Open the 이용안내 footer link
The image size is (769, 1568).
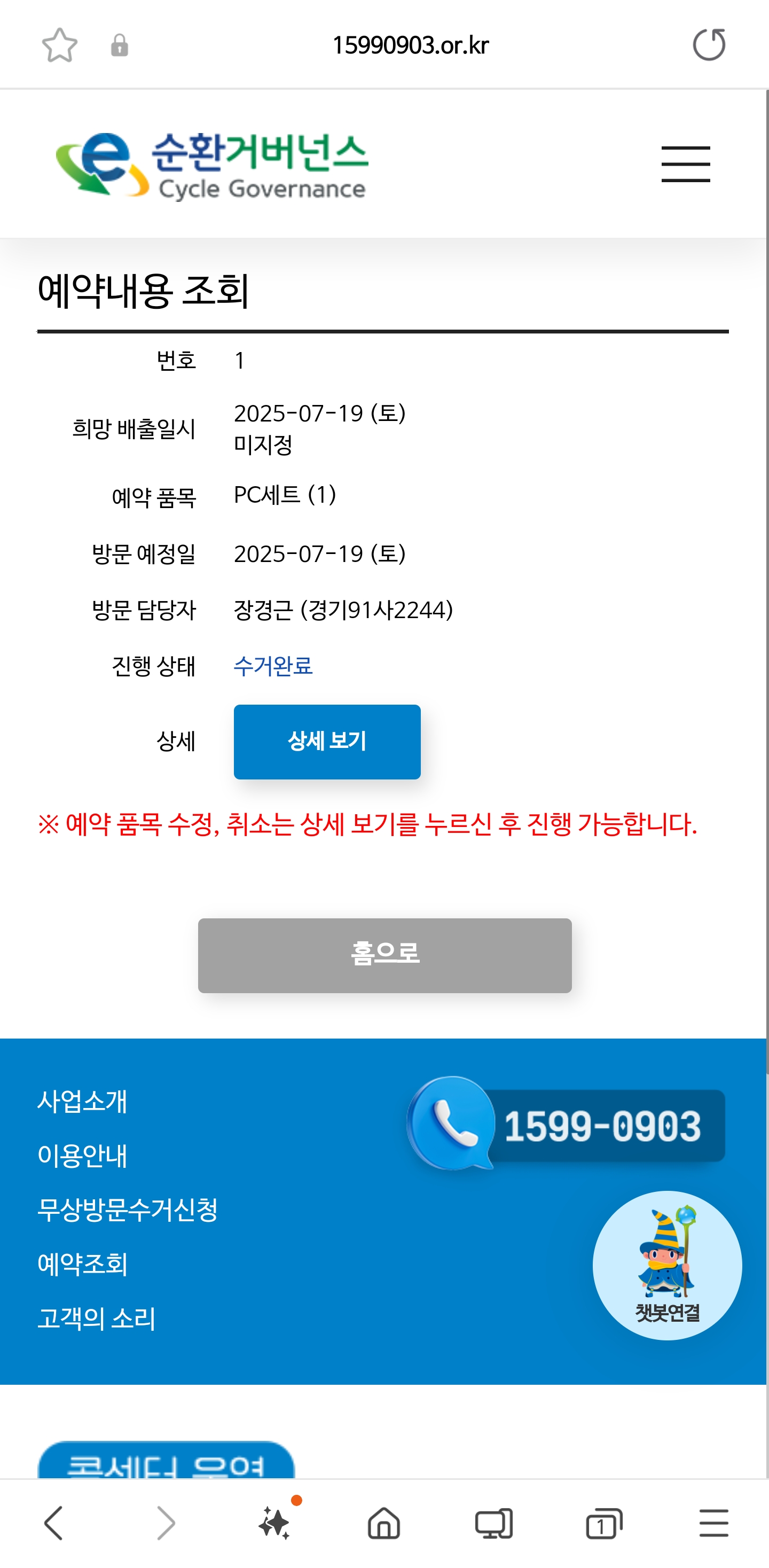tap(82, 1156)
